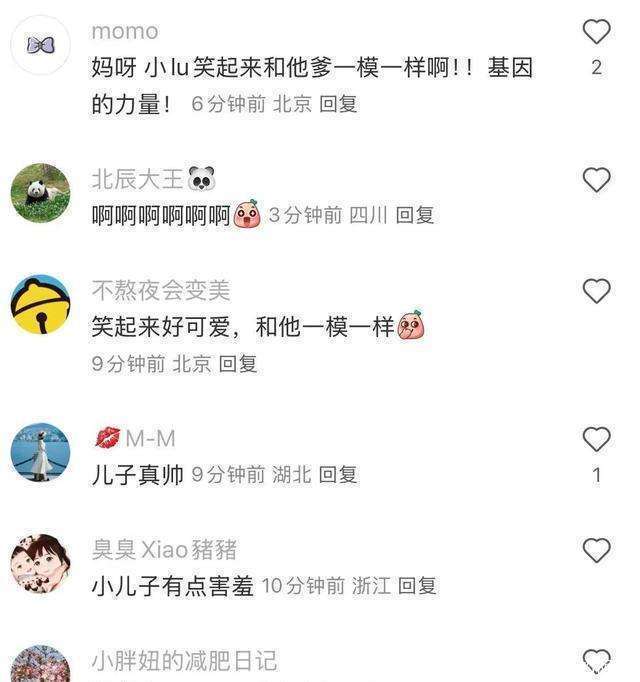Open 北辰大王's panda avatar
640x682 pixels.
click(x=40, y=193)
